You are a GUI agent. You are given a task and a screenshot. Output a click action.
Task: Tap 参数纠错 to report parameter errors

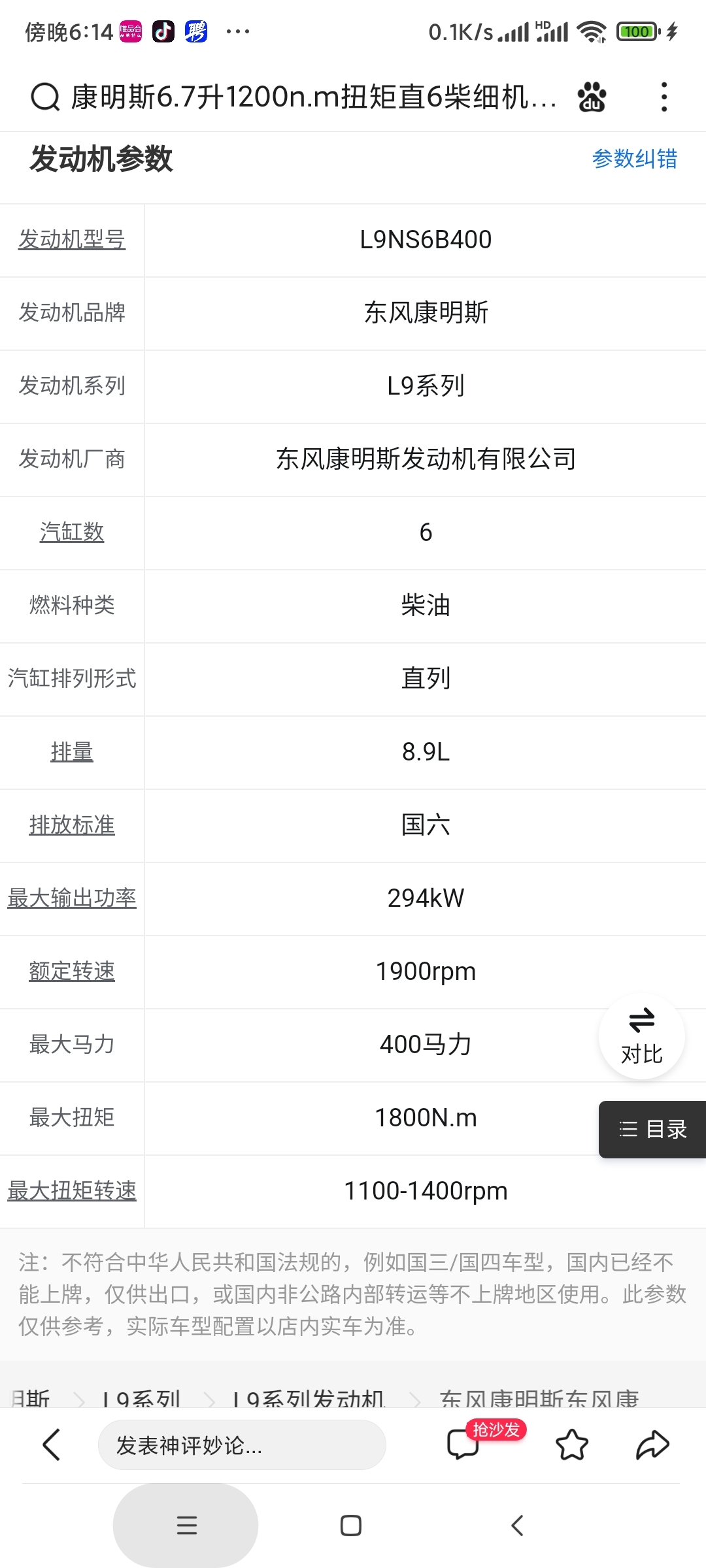tap(634, 159)
